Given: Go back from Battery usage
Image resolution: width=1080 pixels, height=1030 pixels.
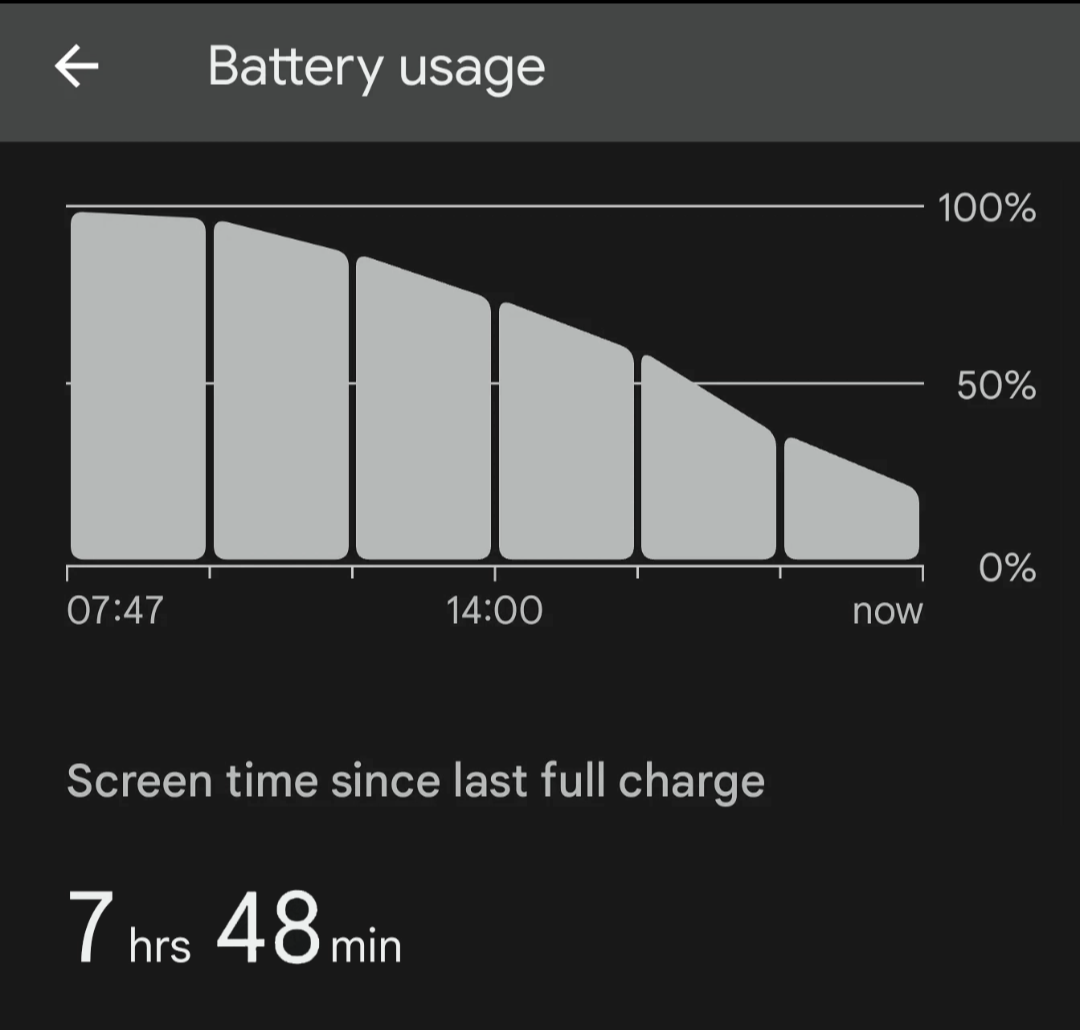Looking at the screenshot, I should point(77,67).
